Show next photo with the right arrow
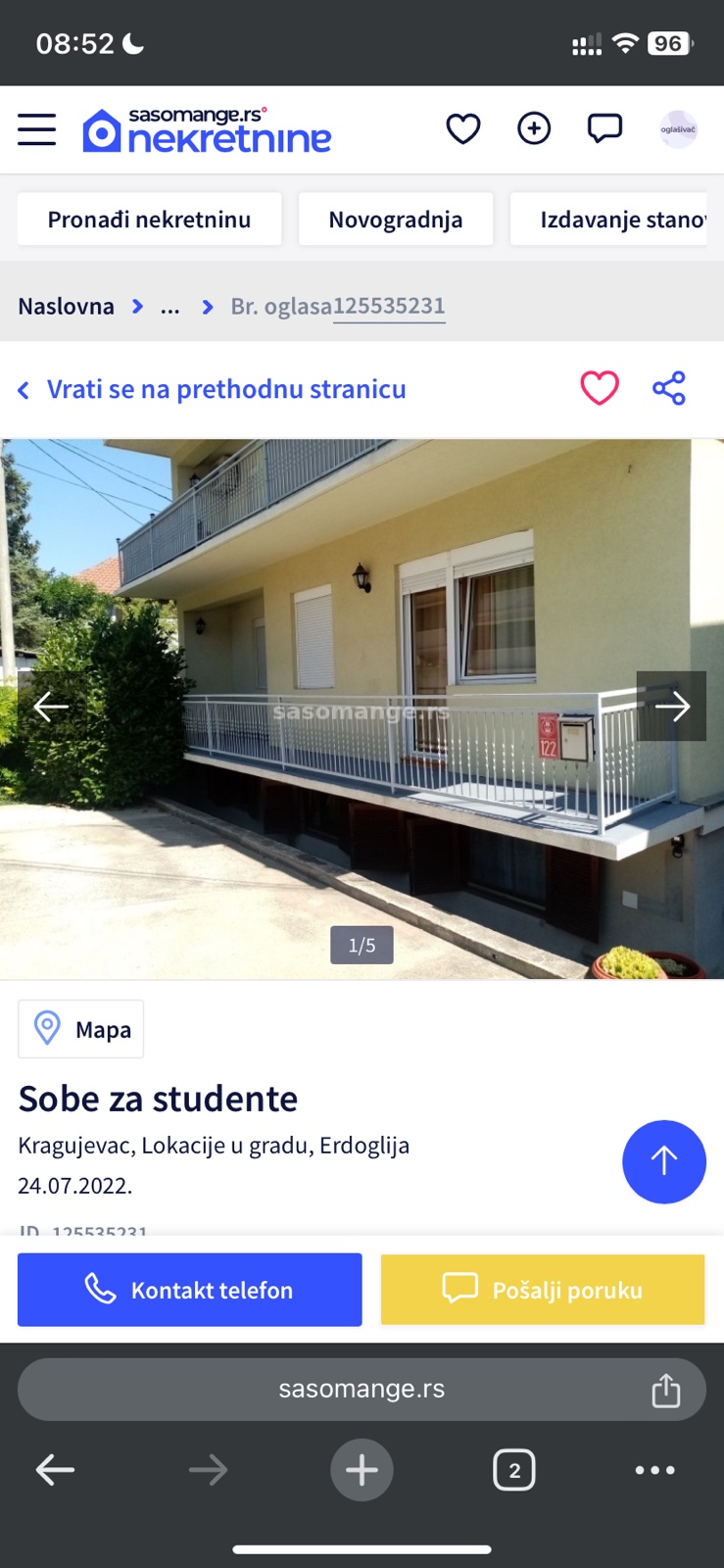This screenshot has width=724, height=1568. point(673,706)
